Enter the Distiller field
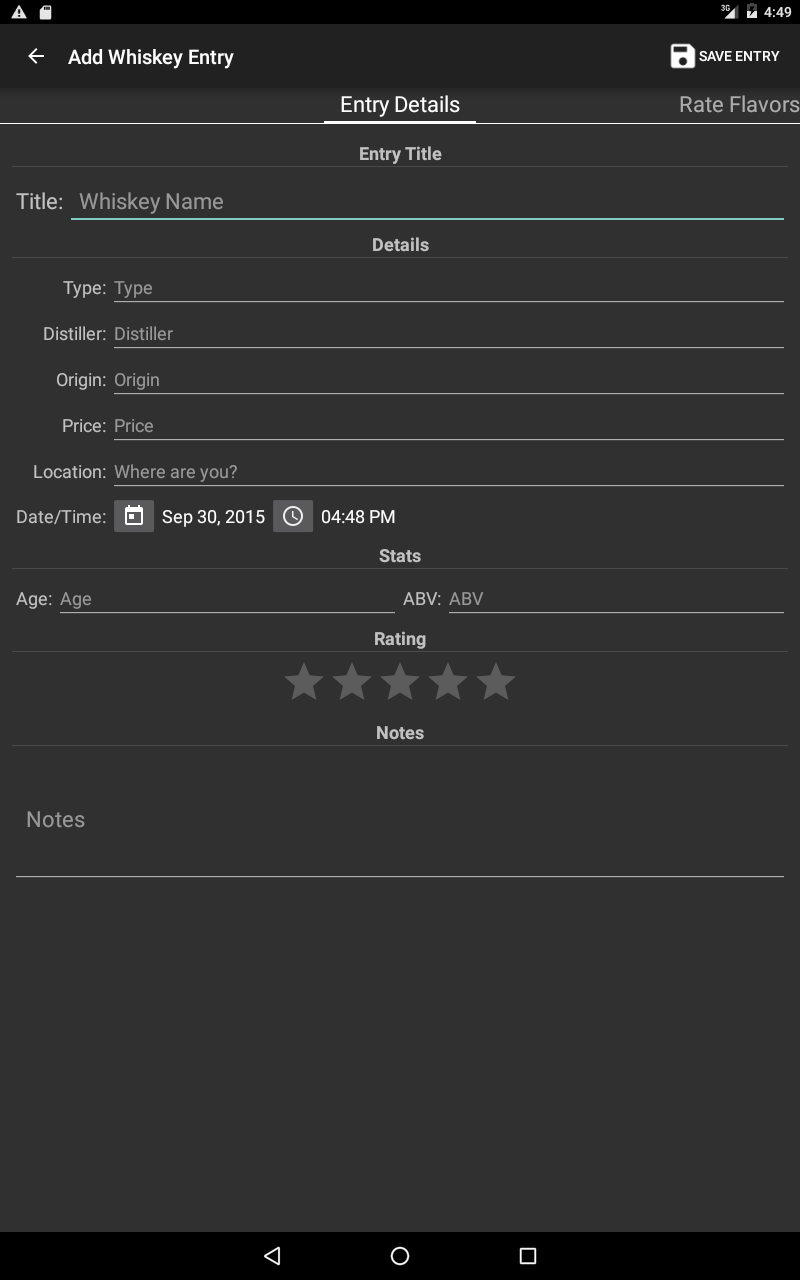Screen dimensions: 800x1280 (447, 334)
